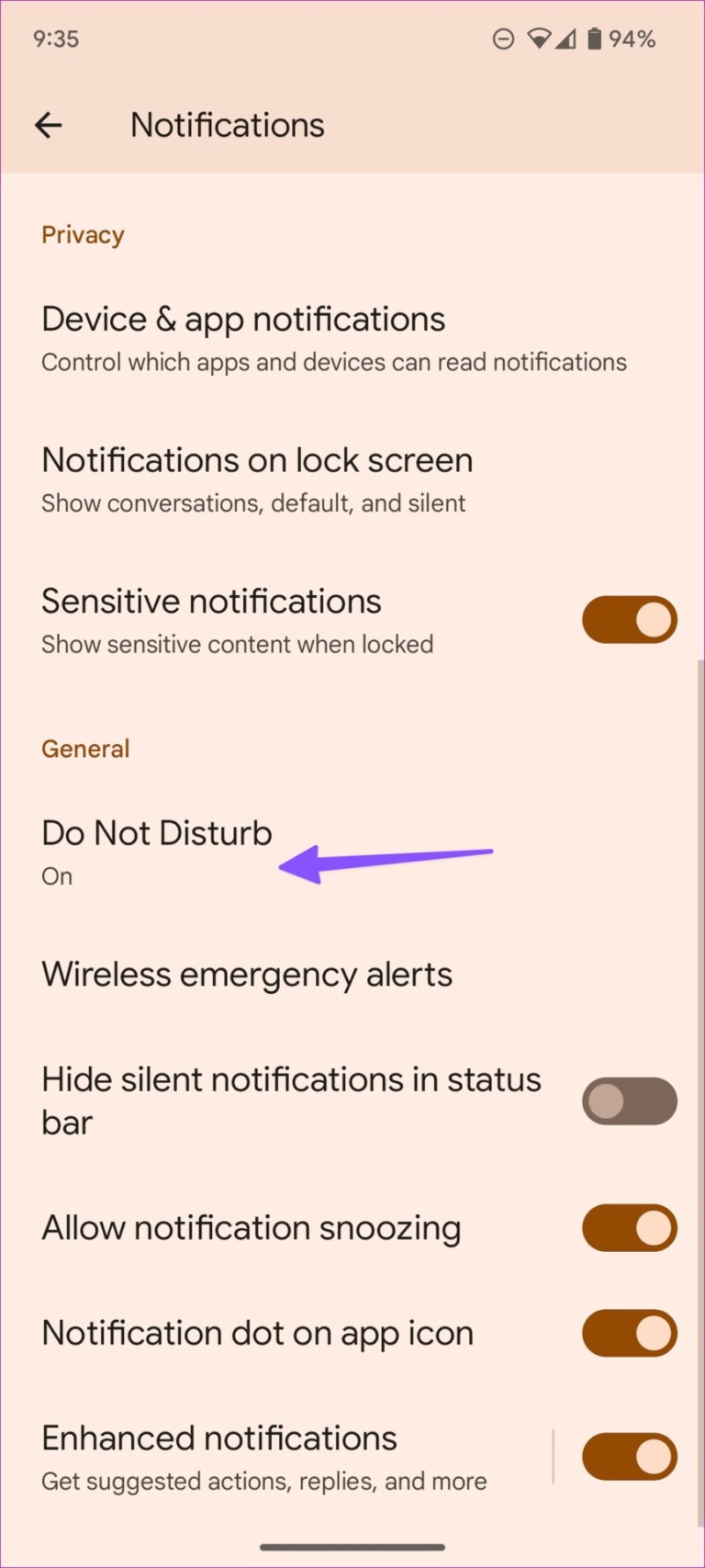
Task: Tap the battery indicator in the status bar
Action: coord(598,39)
